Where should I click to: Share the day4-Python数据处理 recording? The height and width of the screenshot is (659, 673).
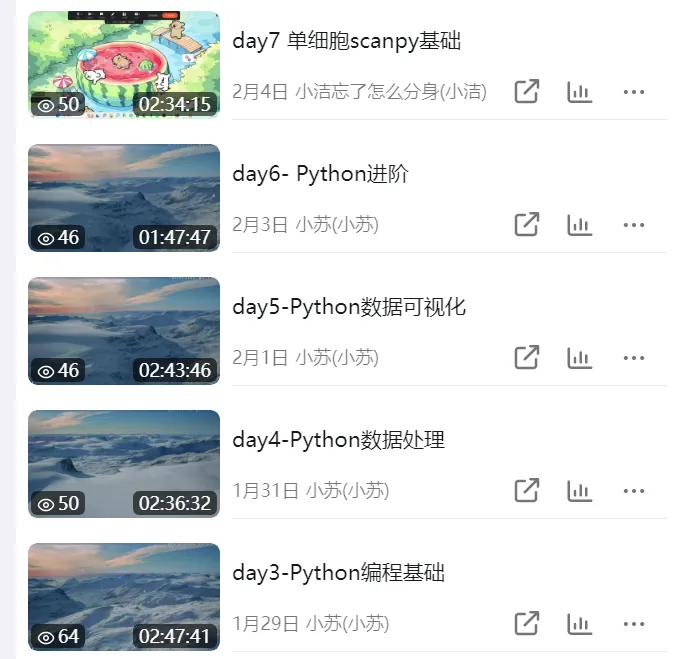coord(527,491)
